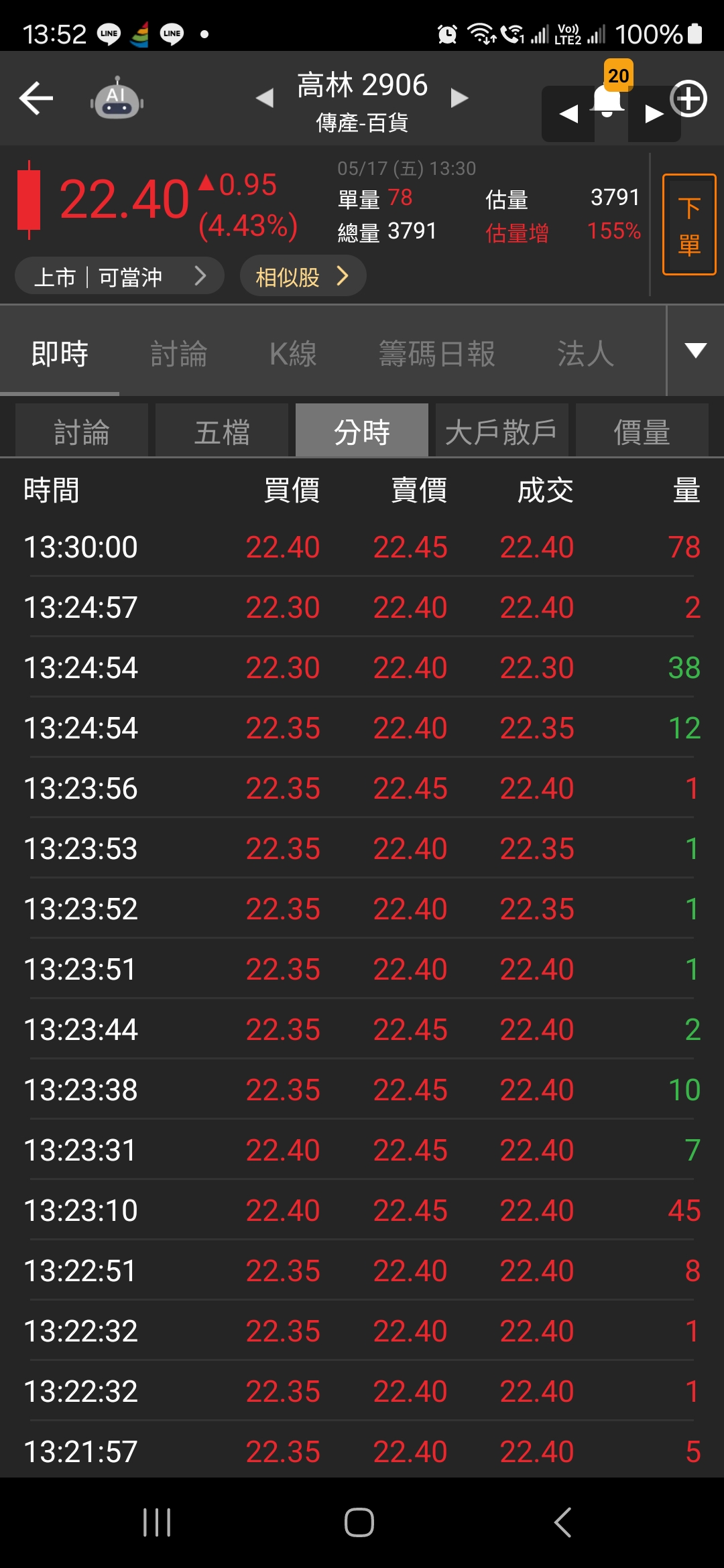Tap the AI assistant robot icon
Image resolution: width=724 pixels, height=1568 pixels.
(x=117, y=98)
